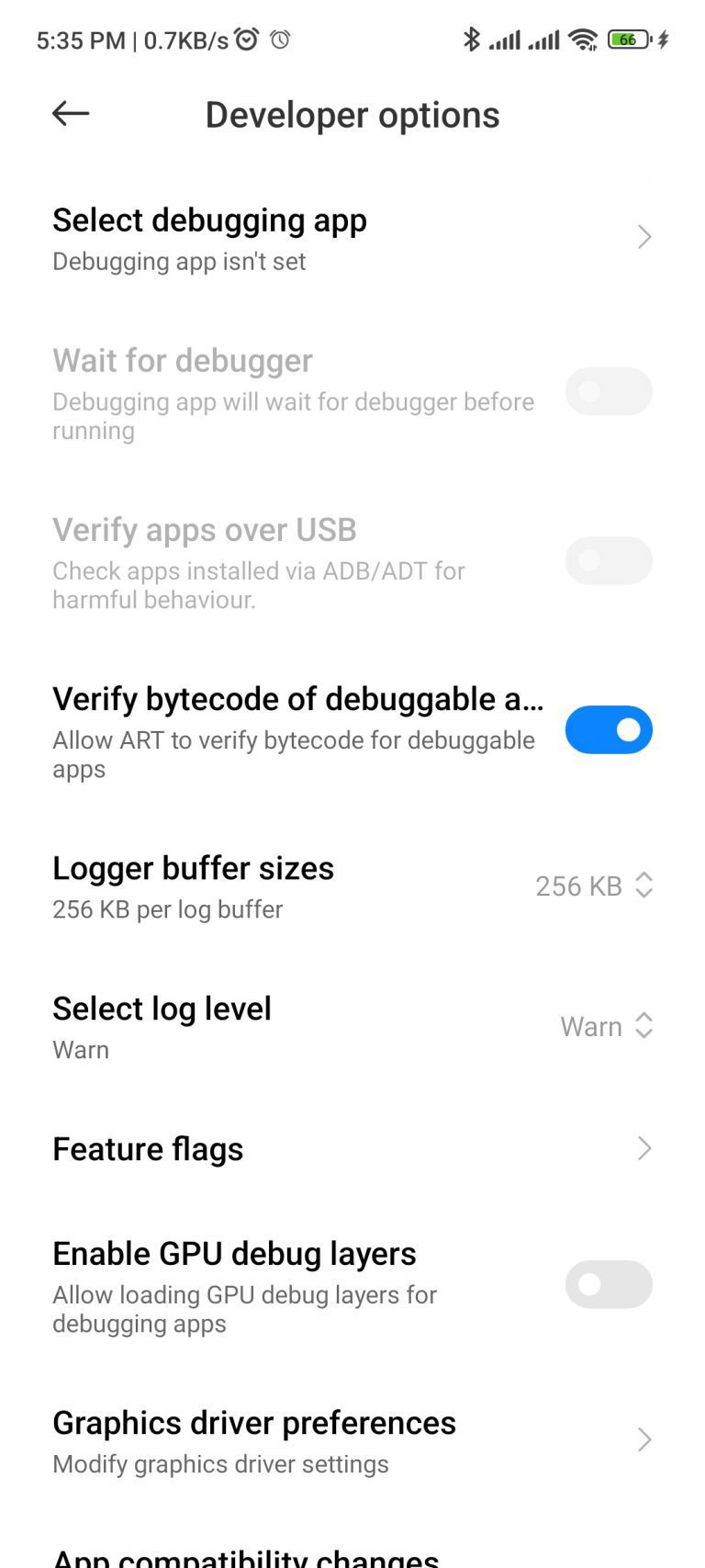The height and width of the screenshot is (1568, 705).
Task: Go back from Developer options
Action: click(x=71, y=114)
